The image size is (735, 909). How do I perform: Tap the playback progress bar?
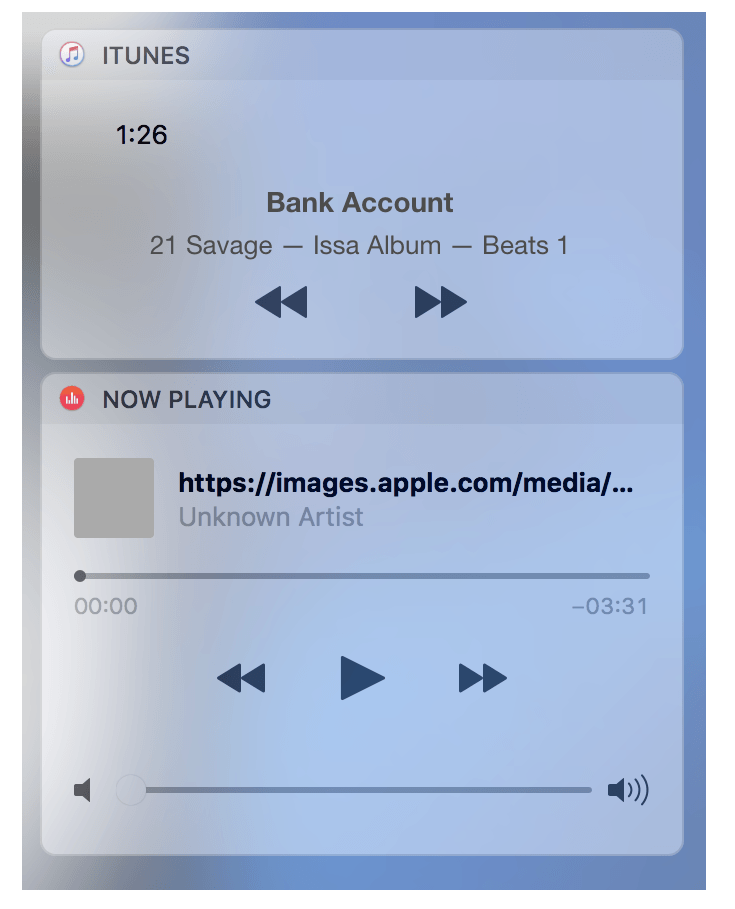coord(365,576)
